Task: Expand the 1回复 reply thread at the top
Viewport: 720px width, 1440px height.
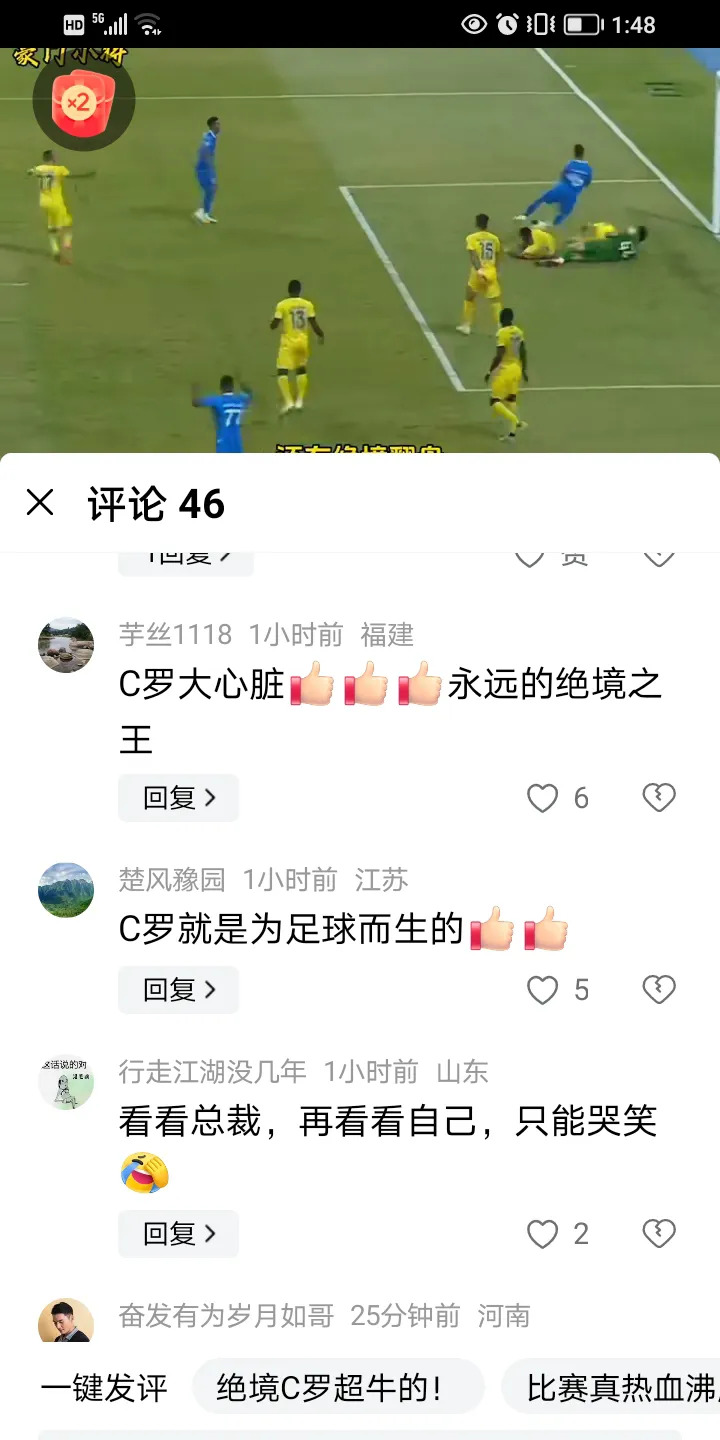Action: pos(186,557)
